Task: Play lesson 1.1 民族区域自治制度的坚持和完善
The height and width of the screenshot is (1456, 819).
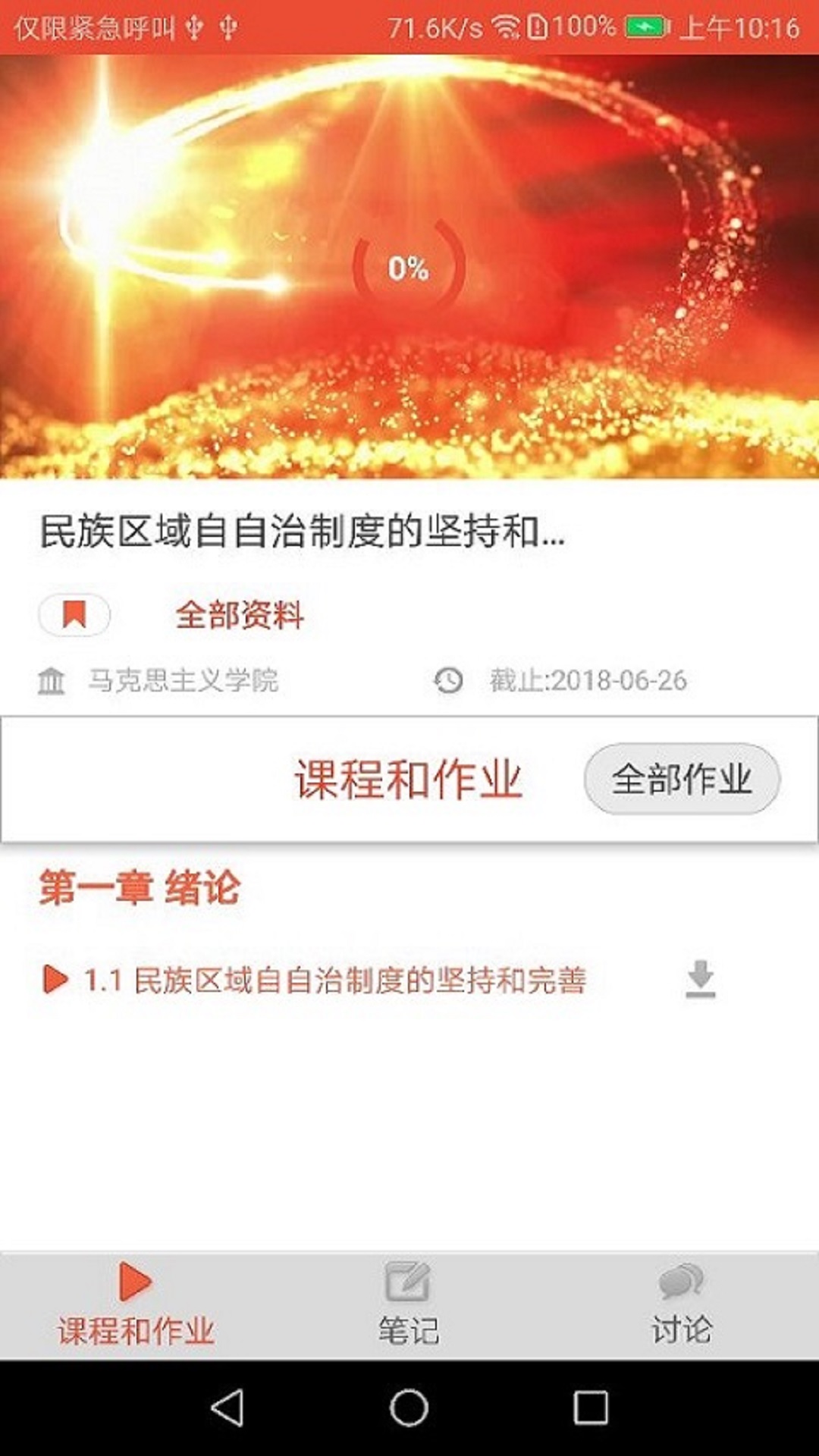Action: [x=334, y=980]
